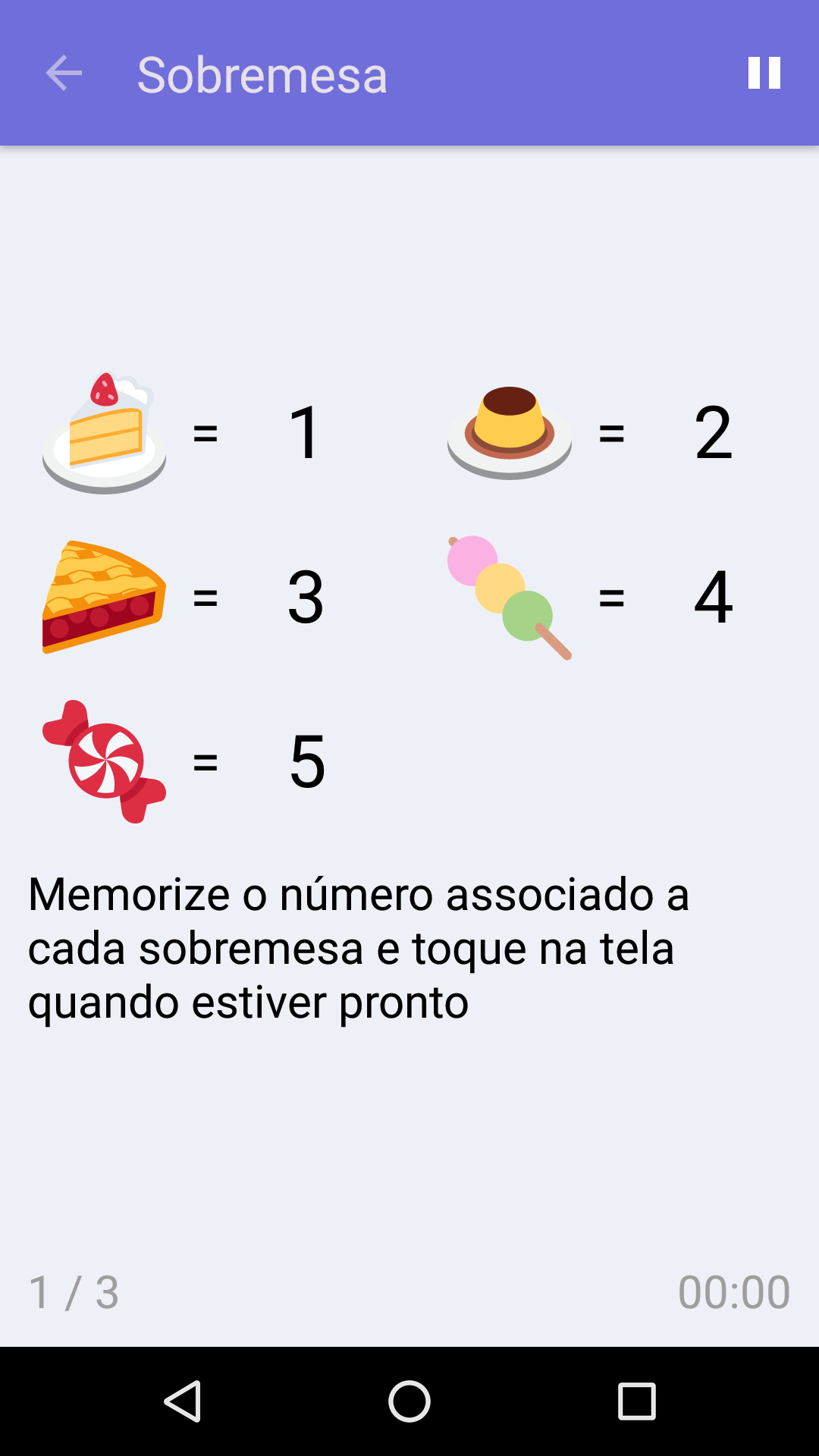
Task: Tap the memorize instruction text
Action: (356, 948)
